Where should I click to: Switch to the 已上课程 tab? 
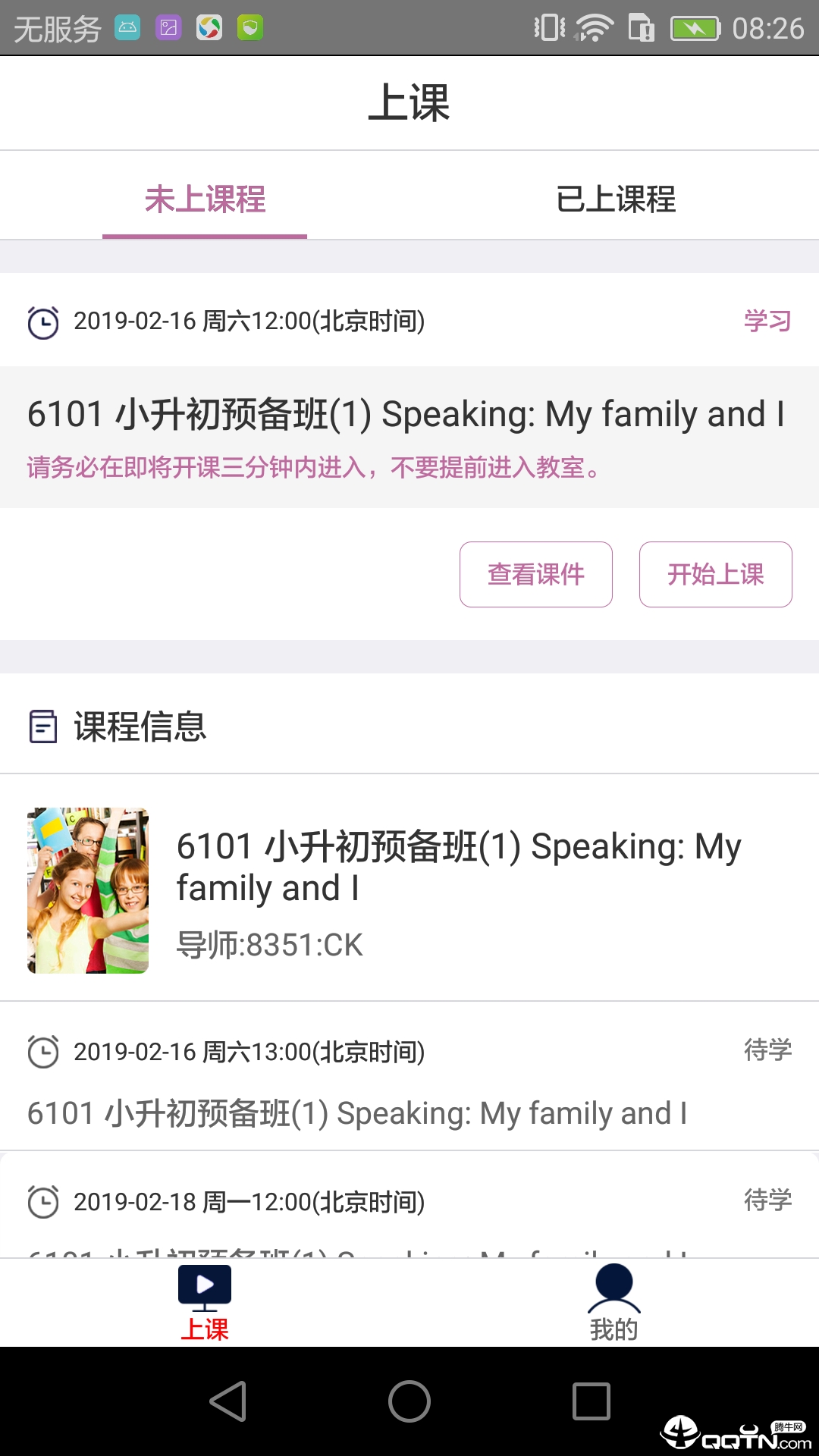click(615, 199)
